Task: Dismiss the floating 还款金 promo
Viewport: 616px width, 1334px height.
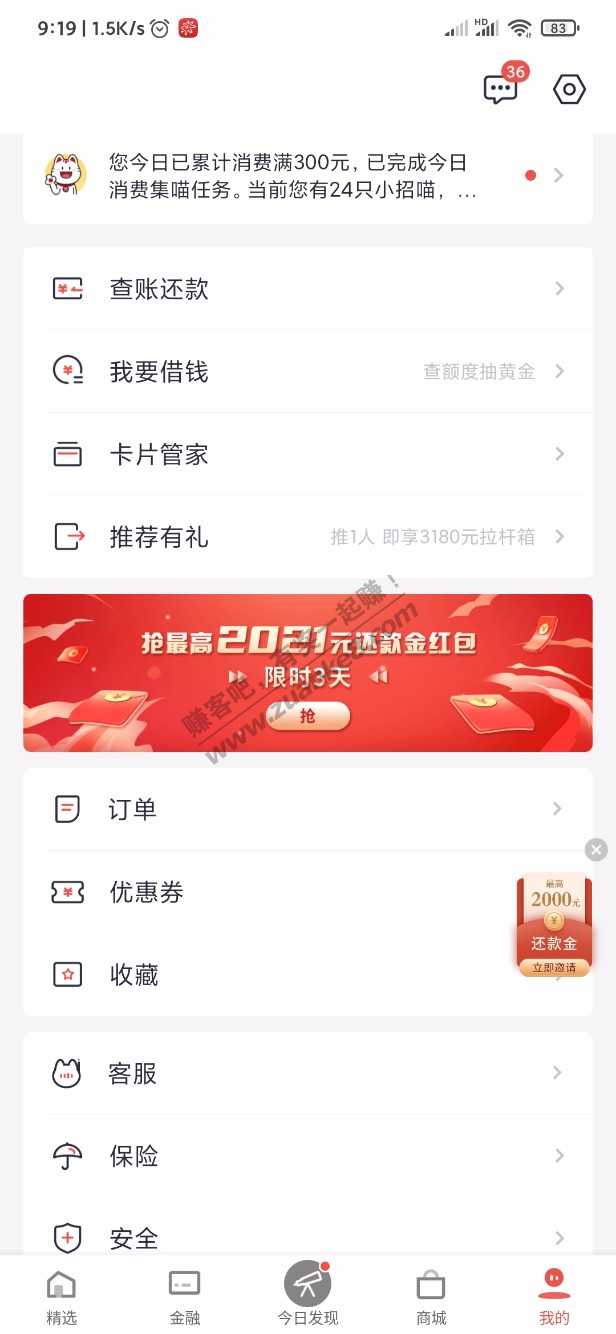Action: coord(596,850)
